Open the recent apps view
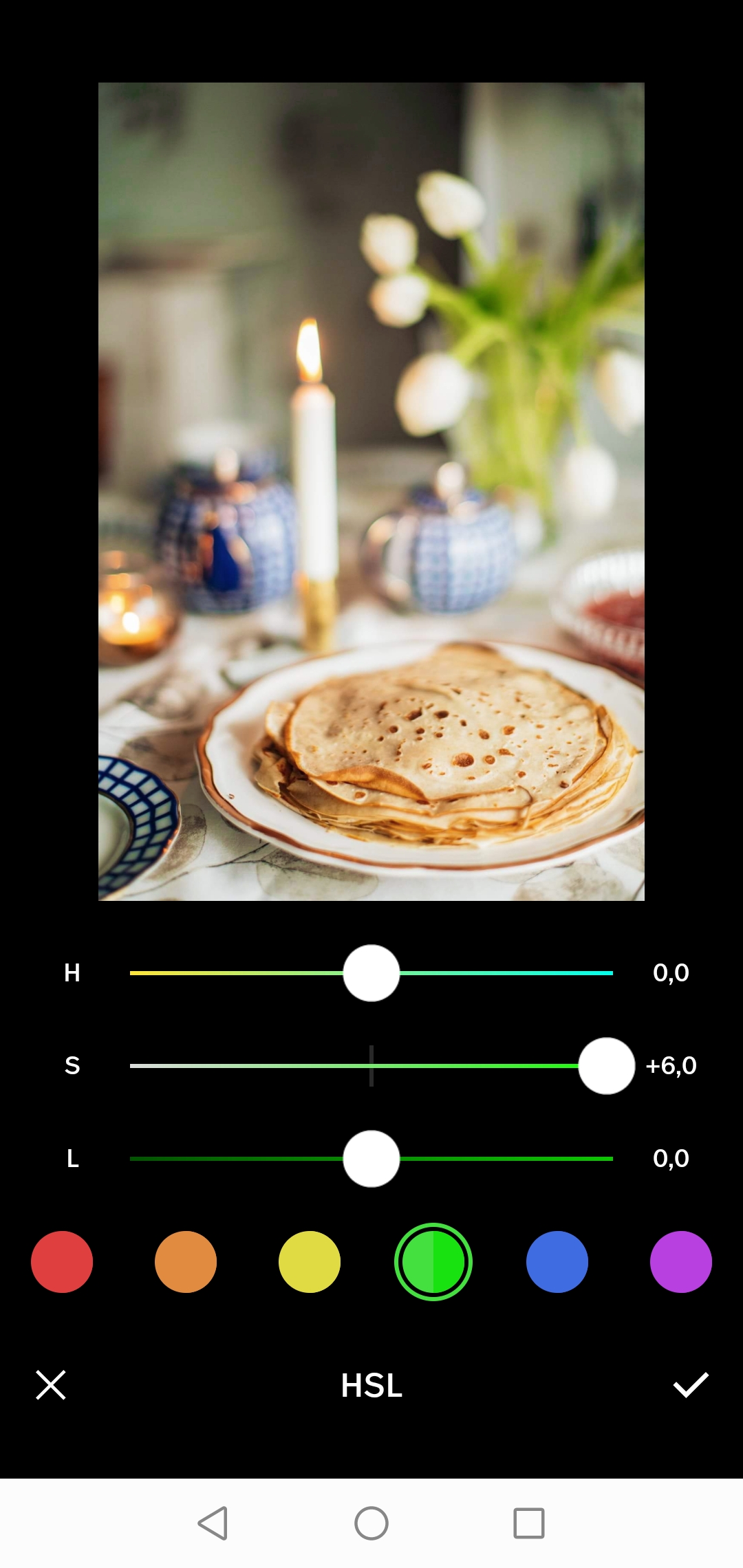The height and width of the screenshot is (1568, 743). tap(529, 1523)
